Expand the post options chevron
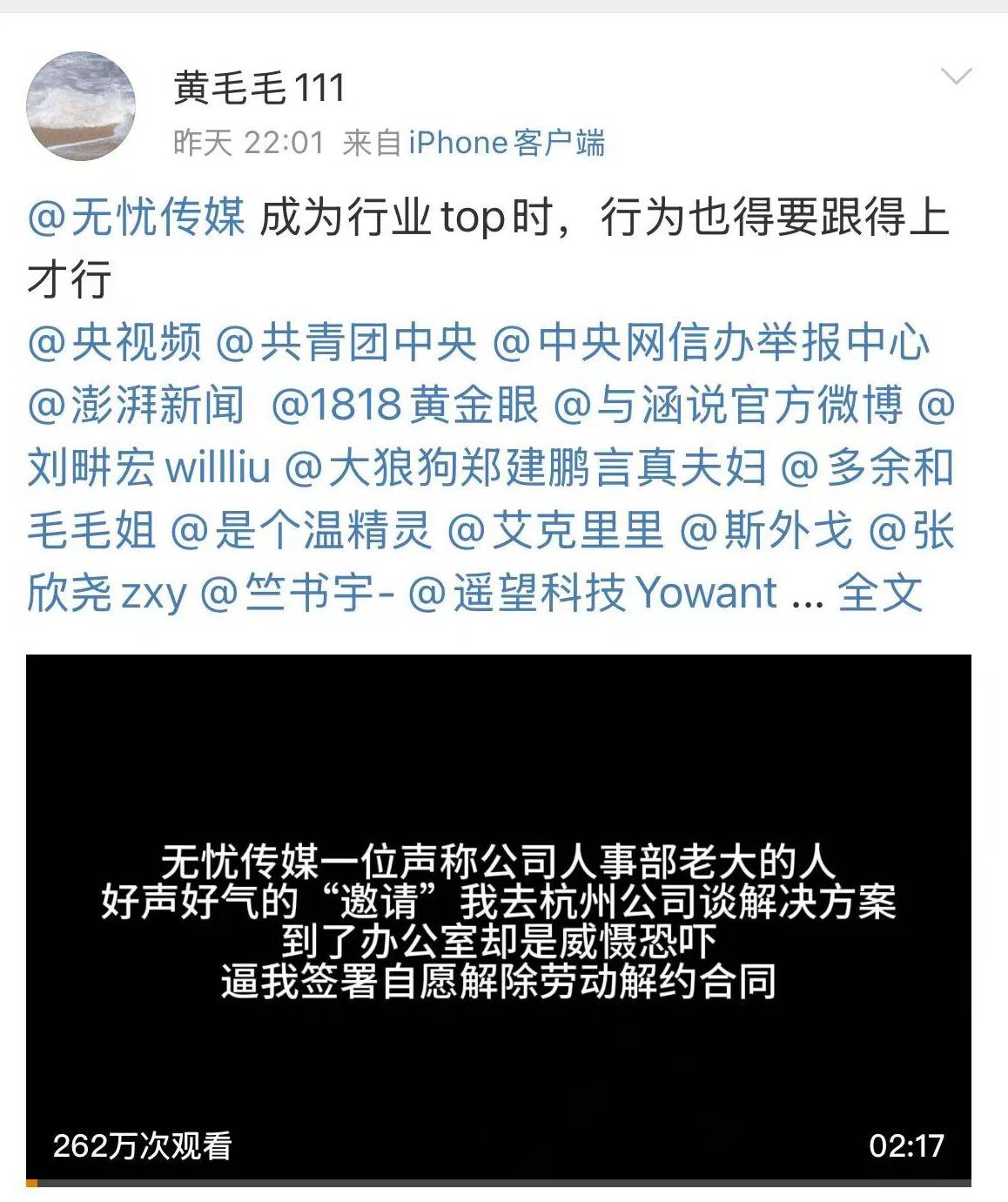Viewport: 1008px width, 1202px height. click(x=956, y=77)
